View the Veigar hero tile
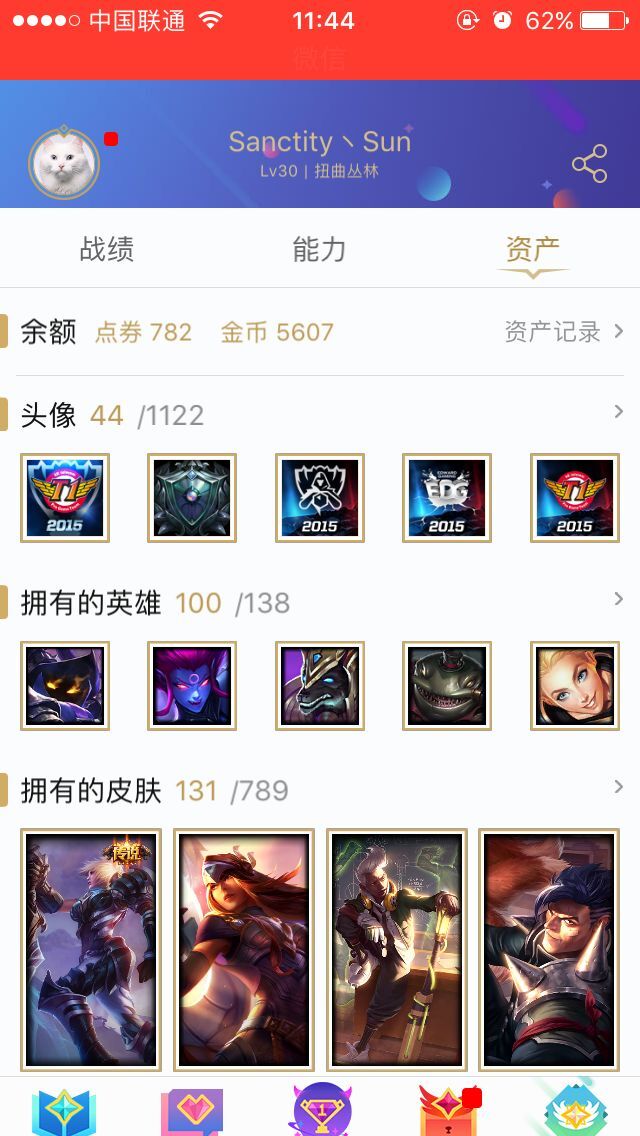Screen dimensions: 640x1136 tap(65, 685)
